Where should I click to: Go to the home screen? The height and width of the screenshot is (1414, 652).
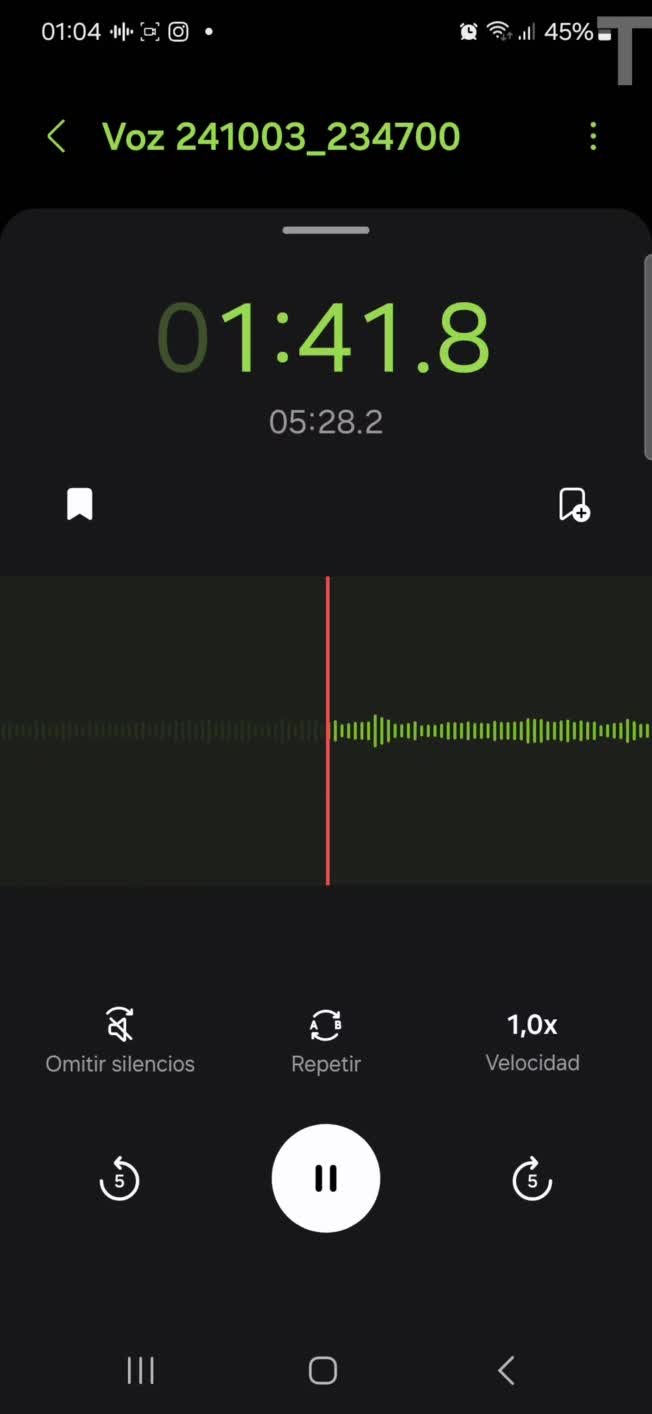coord(323,1370)
